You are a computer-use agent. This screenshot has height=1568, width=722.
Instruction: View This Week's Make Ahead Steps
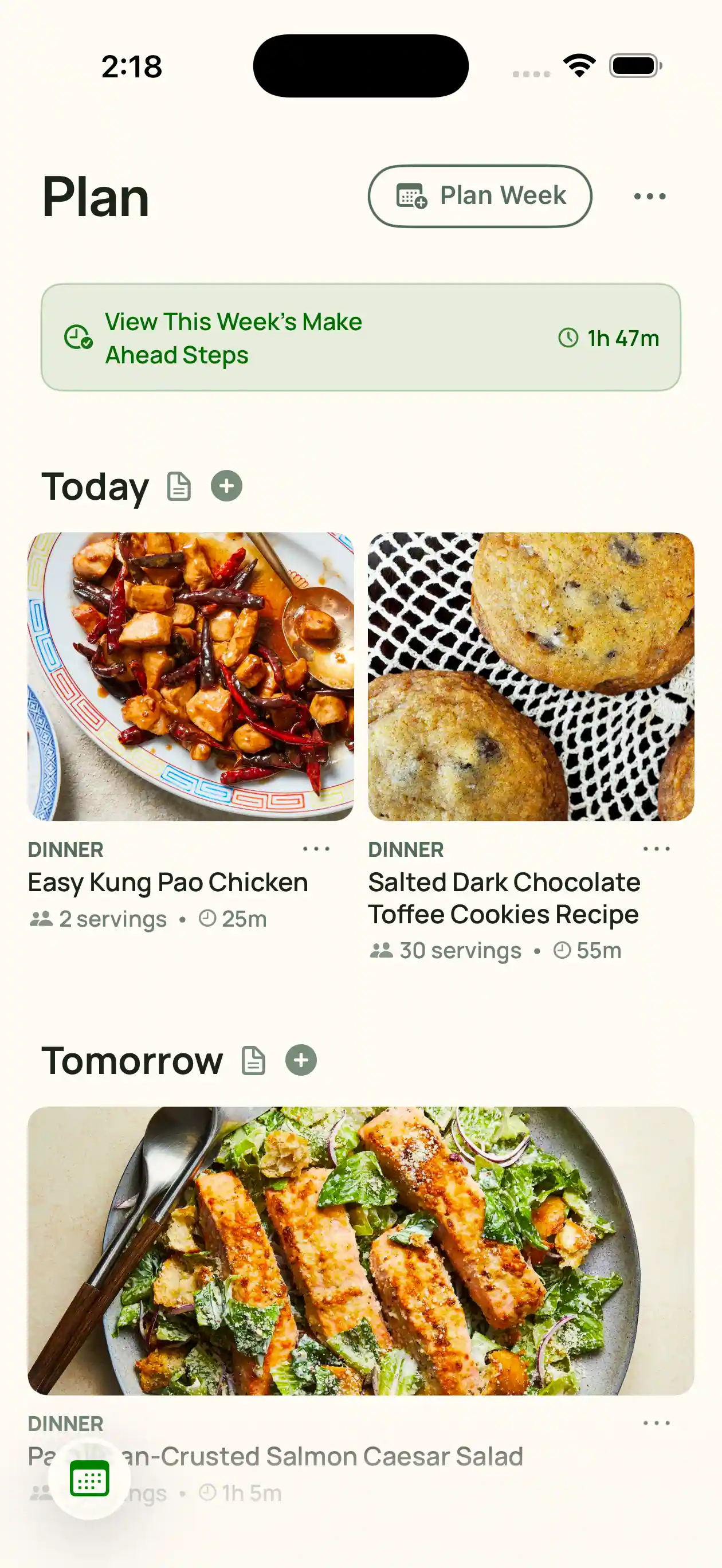click(360, 338)
